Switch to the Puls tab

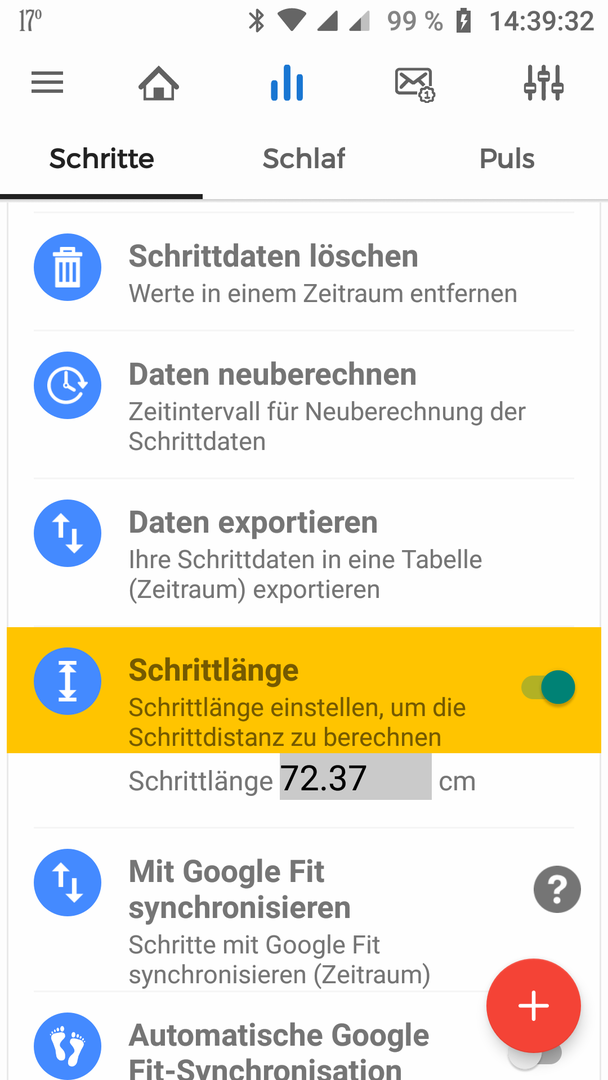pos(507,159)
